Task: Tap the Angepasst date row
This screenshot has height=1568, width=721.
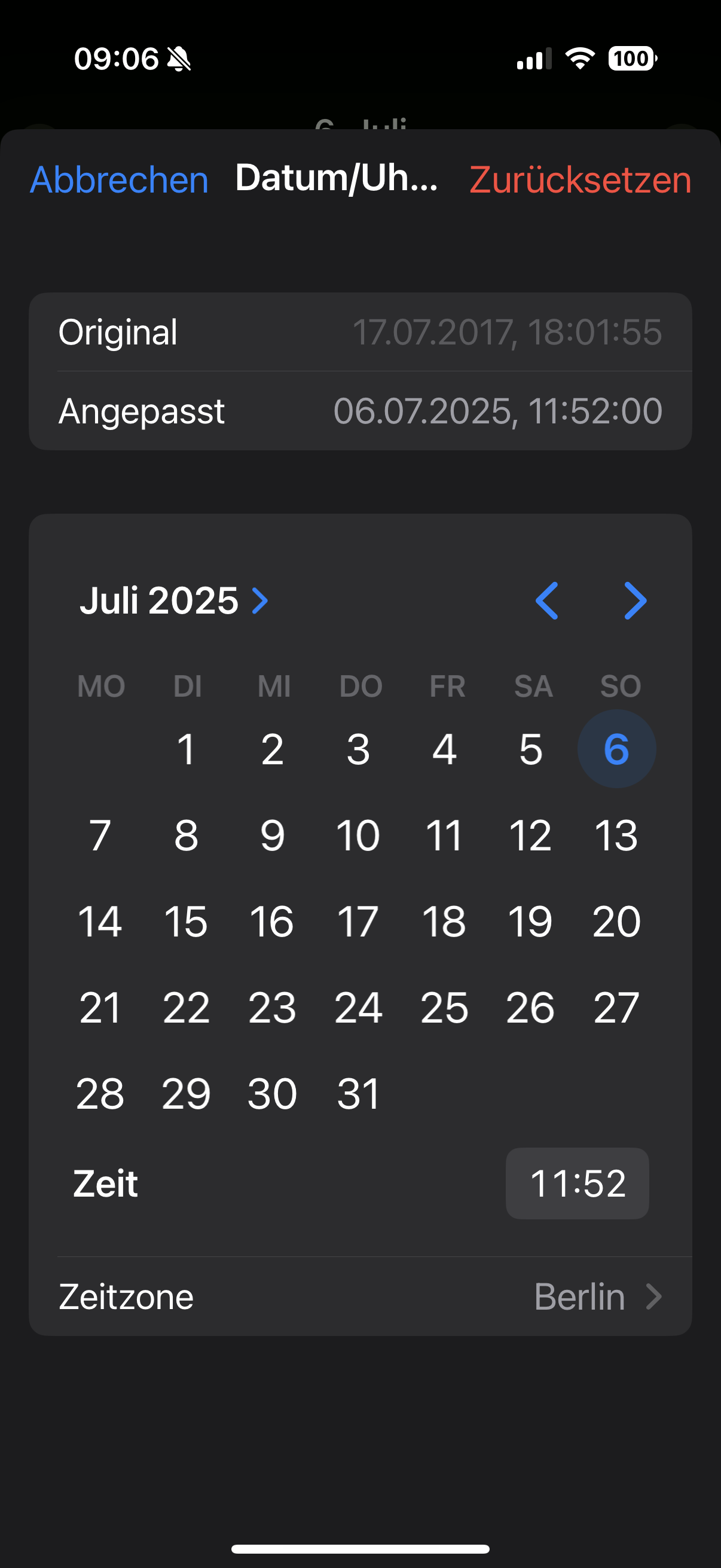Action: [x=360, y=411]
